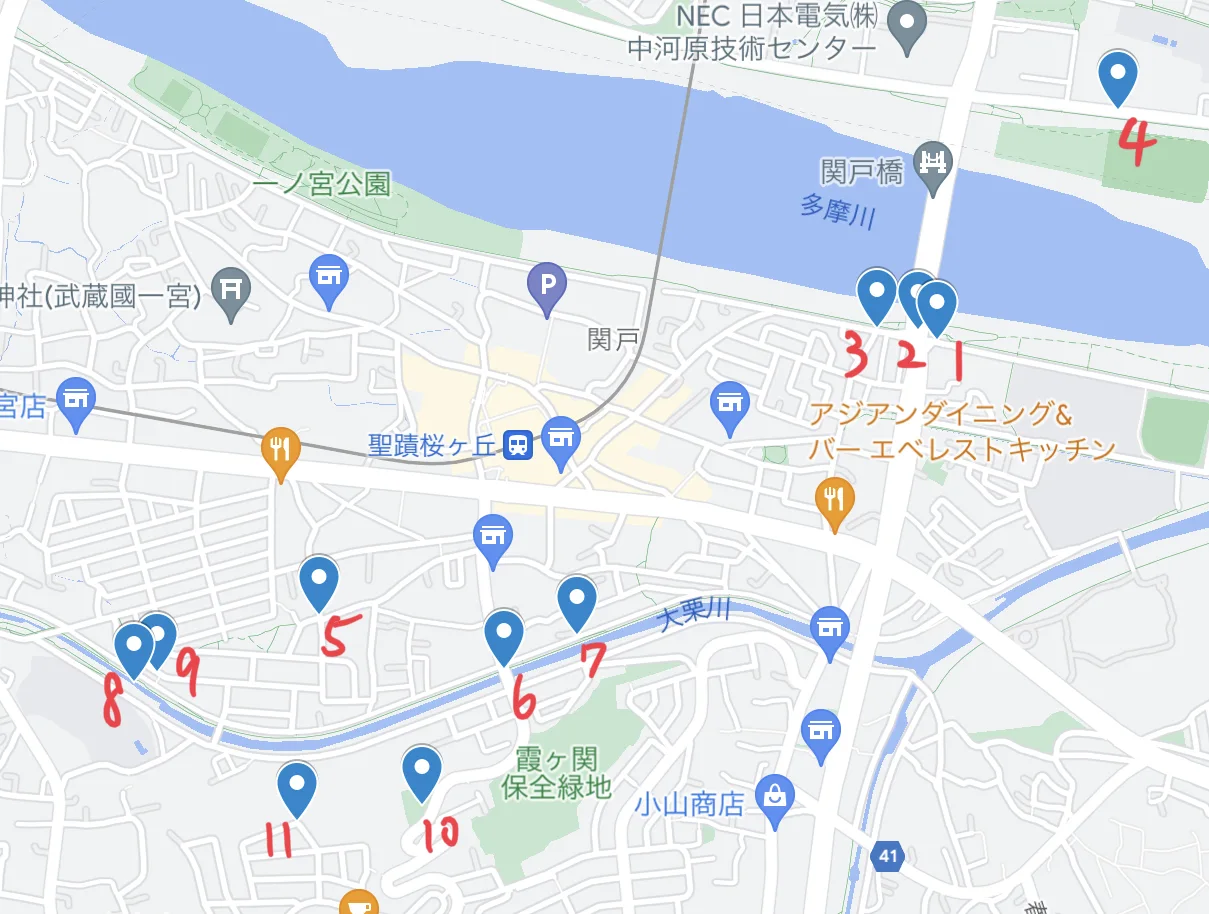The height and width of the screenshot is (914, 1209).
Task: Tap the blue pin marked 5
Action: (319, 579)
